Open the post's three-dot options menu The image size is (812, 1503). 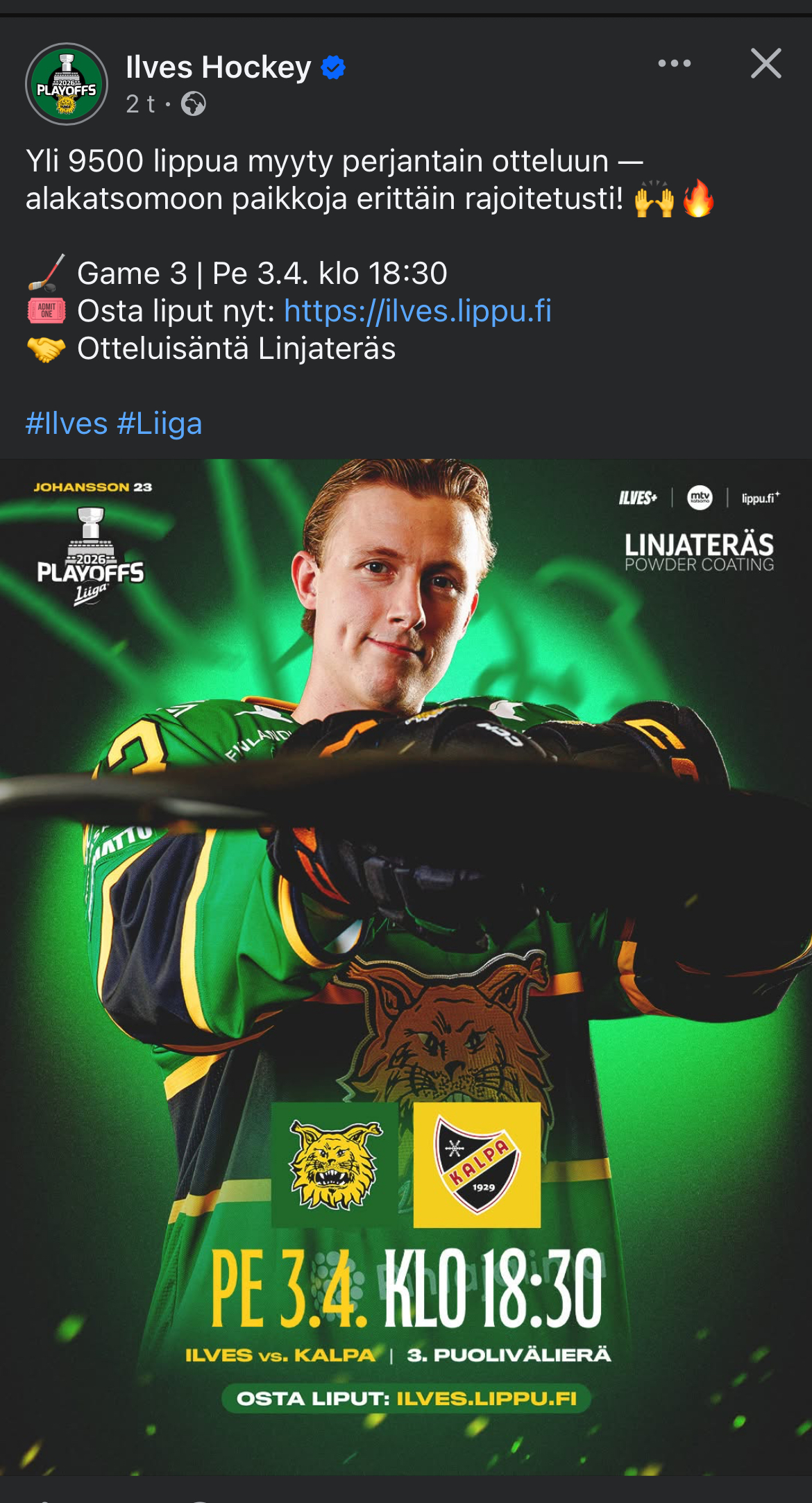pyautogui.click(x=674, y=64)
